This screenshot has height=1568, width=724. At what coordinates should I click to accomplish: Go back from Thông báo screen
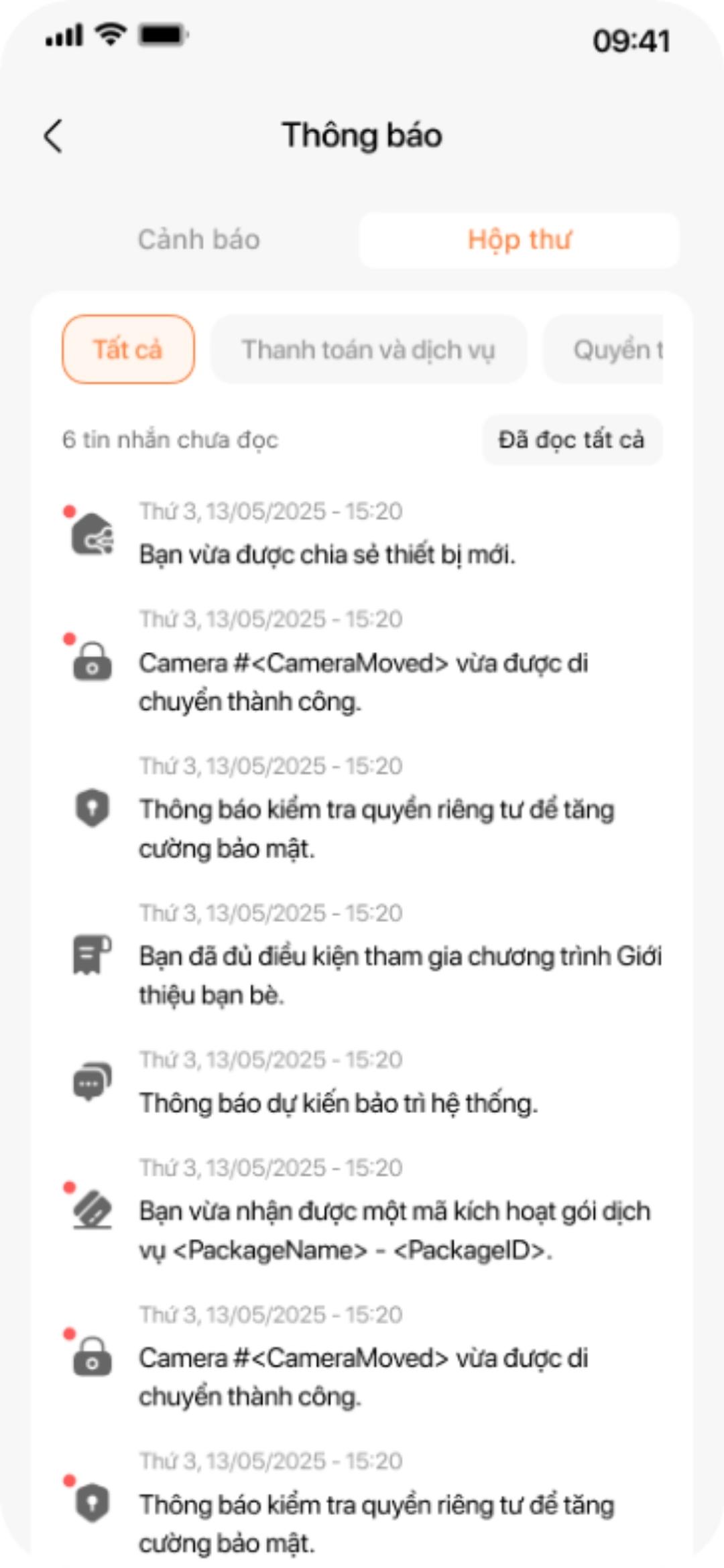click(54, 136)
